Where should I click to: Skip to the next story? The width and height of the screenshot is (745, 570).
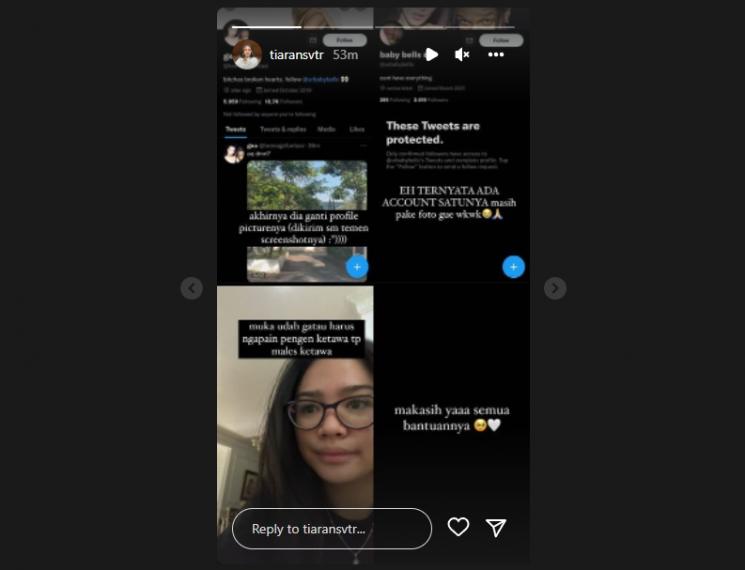(555, 288)
